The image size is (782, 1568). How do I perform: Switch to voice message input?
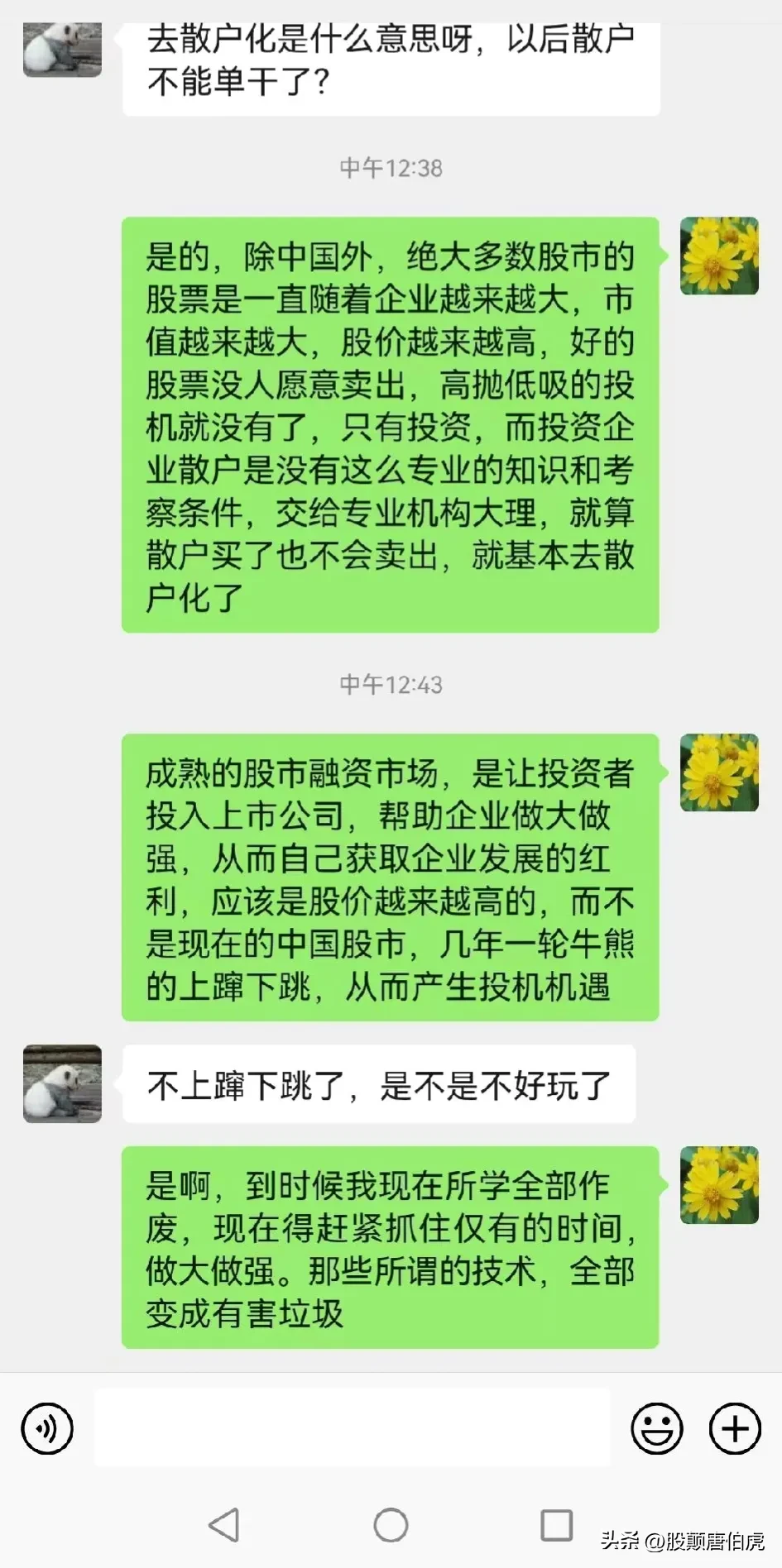click(x=47, y=1428)
